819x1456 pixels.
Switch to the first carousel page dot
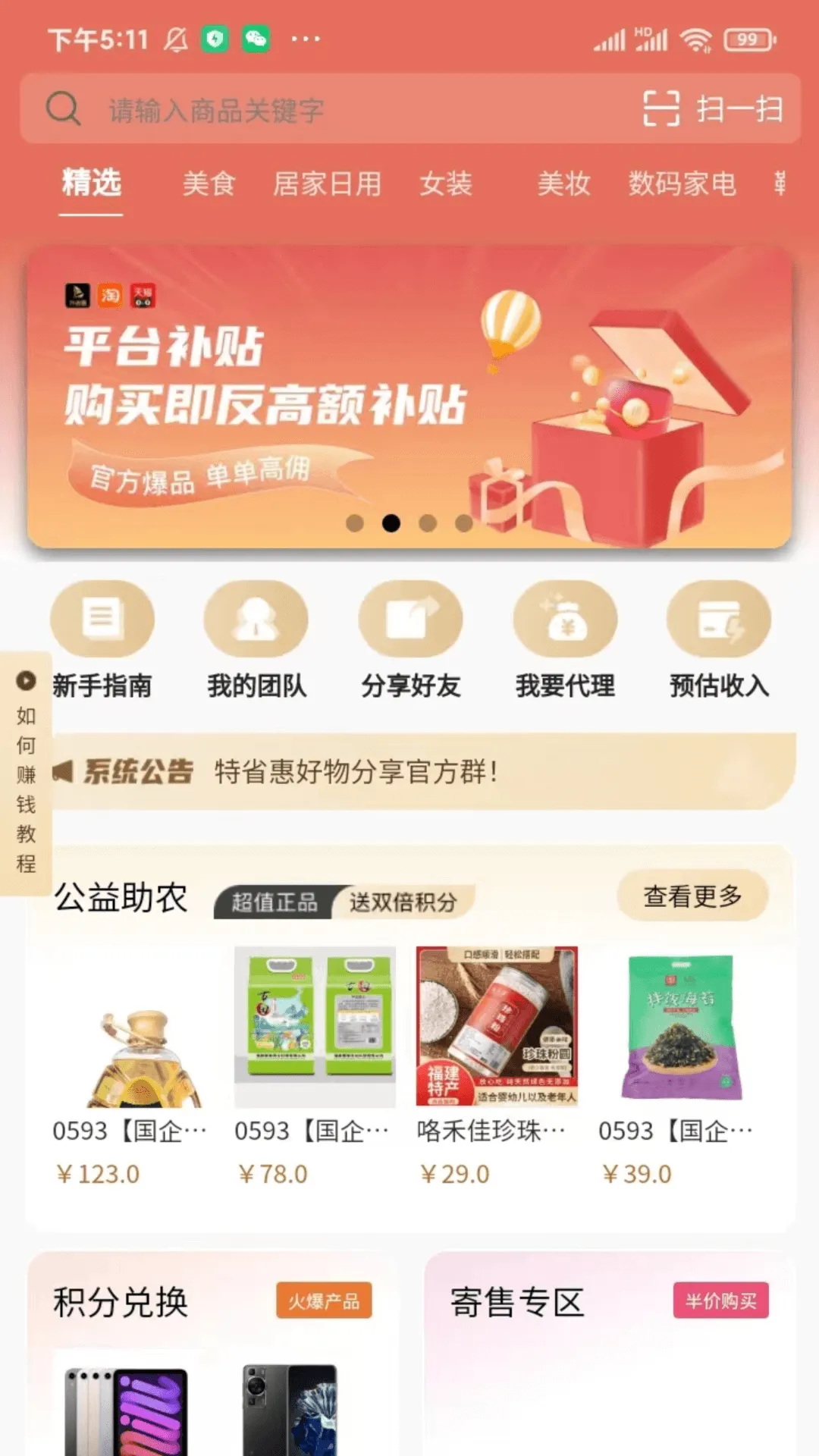pyautogui.click(x=354, y=522)
